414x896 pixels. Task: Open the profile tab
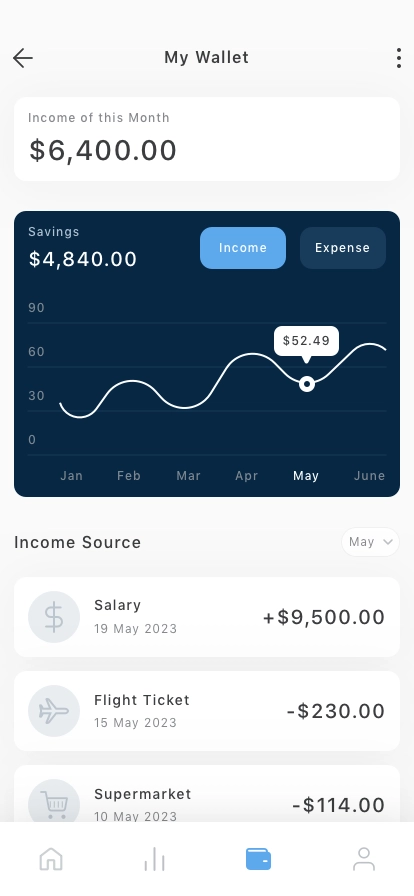point(363,859)
